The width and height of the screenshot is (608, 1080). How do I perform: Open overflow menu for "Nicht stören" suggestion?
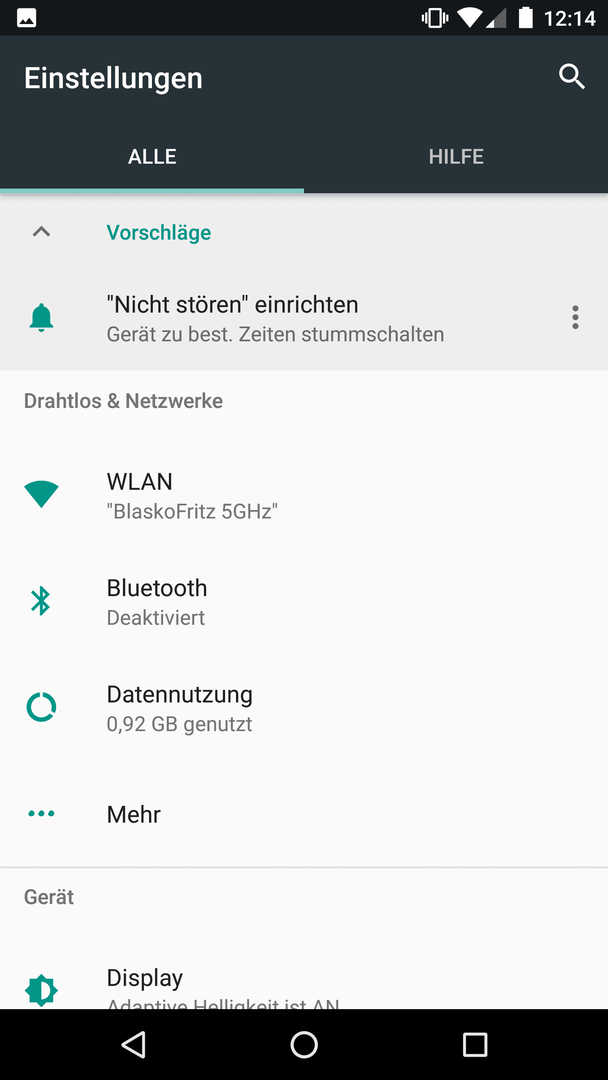(575, 318)
